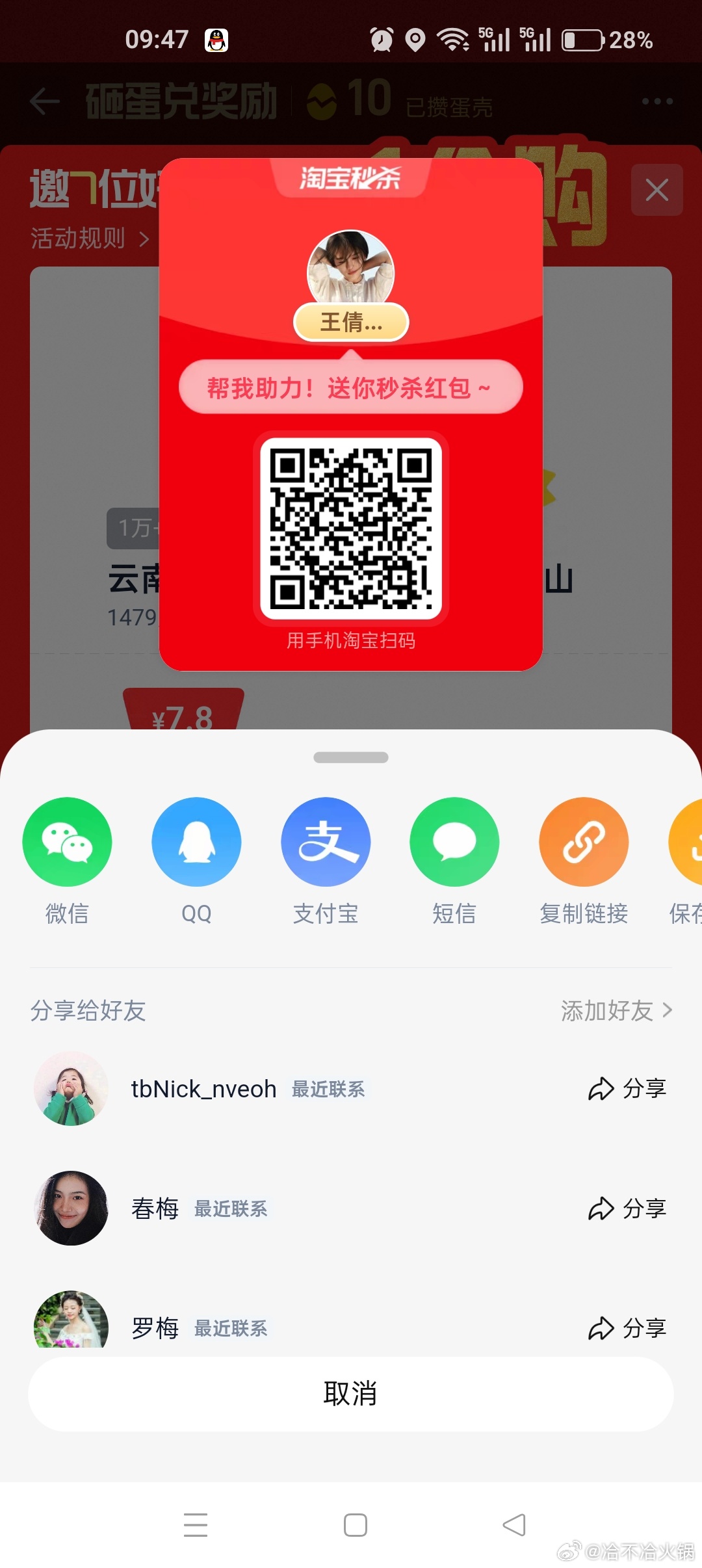
Task: Tap 复制链接 to copy the link
Action: pyautogui.click(x=584, y=843)
